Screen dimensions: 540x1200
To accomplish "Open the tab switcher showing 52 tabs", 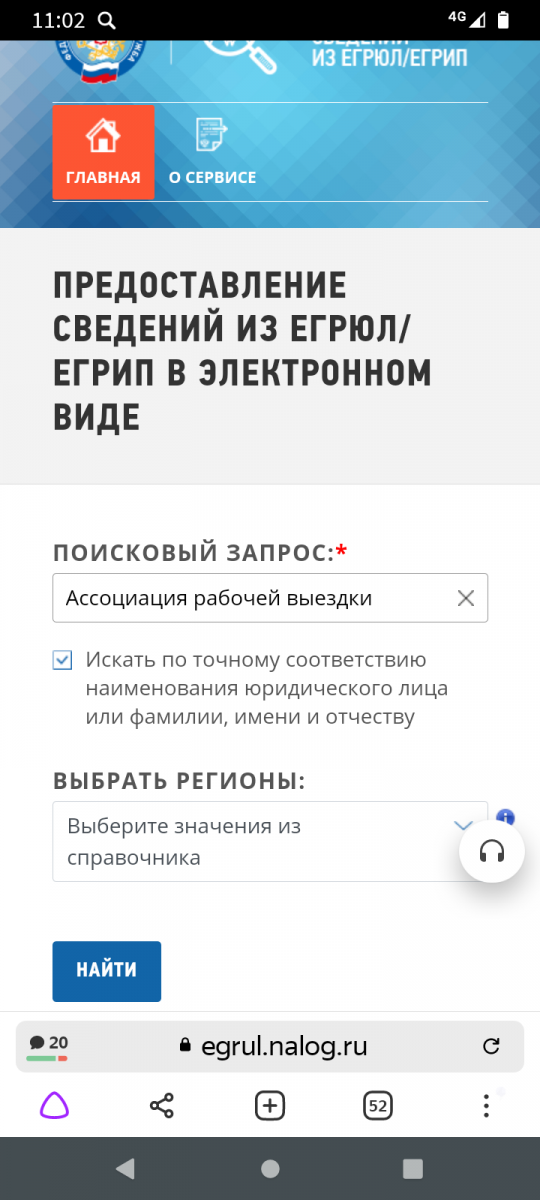I will click(x=378, y=1105).
